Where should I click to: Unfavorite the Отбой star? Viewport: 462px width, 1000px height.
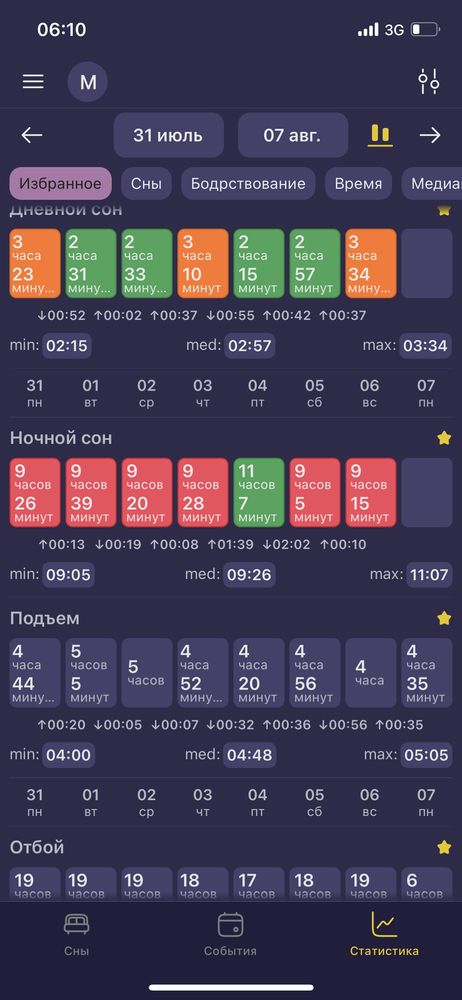(444, 848)
